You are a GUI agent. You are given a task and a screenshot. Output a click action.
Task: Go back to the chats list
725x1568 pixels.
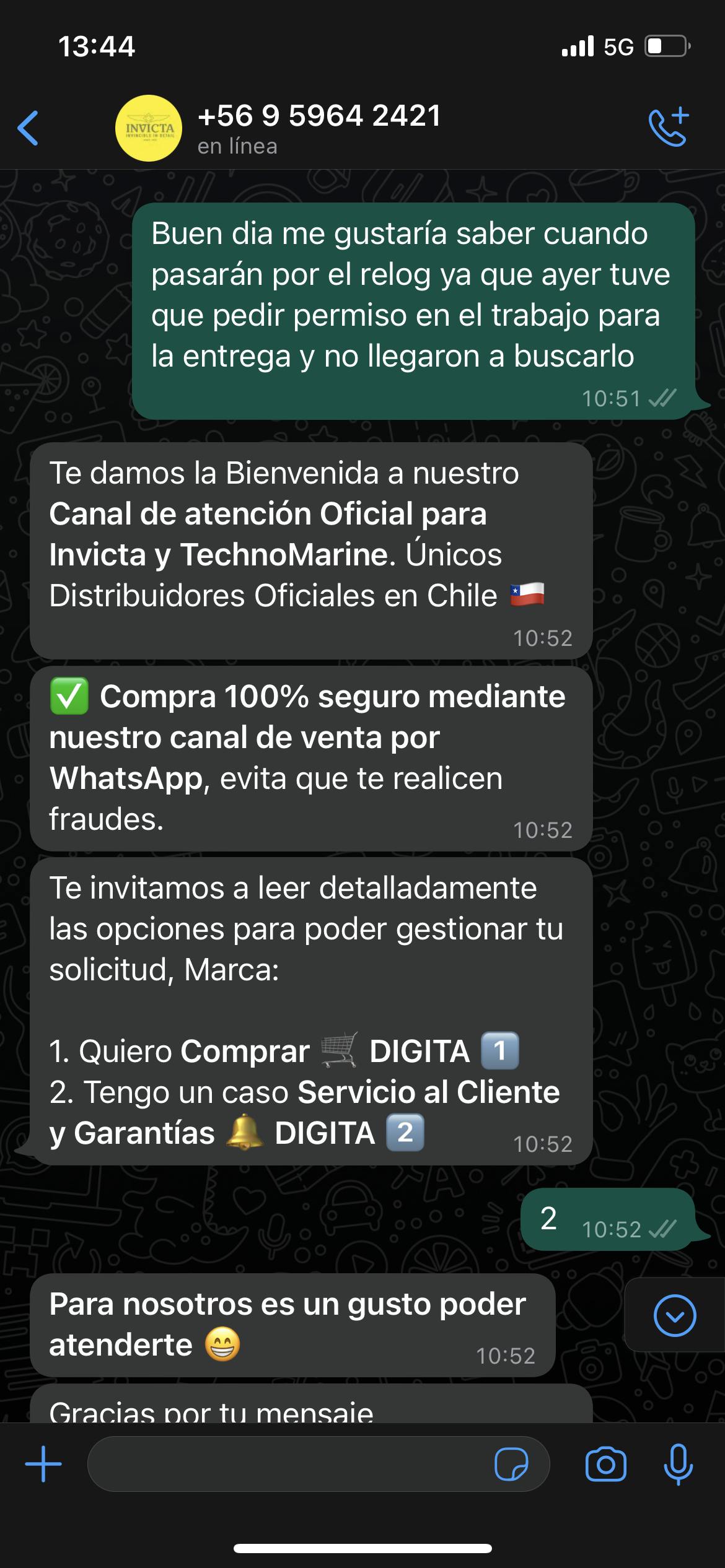[29, 128]
